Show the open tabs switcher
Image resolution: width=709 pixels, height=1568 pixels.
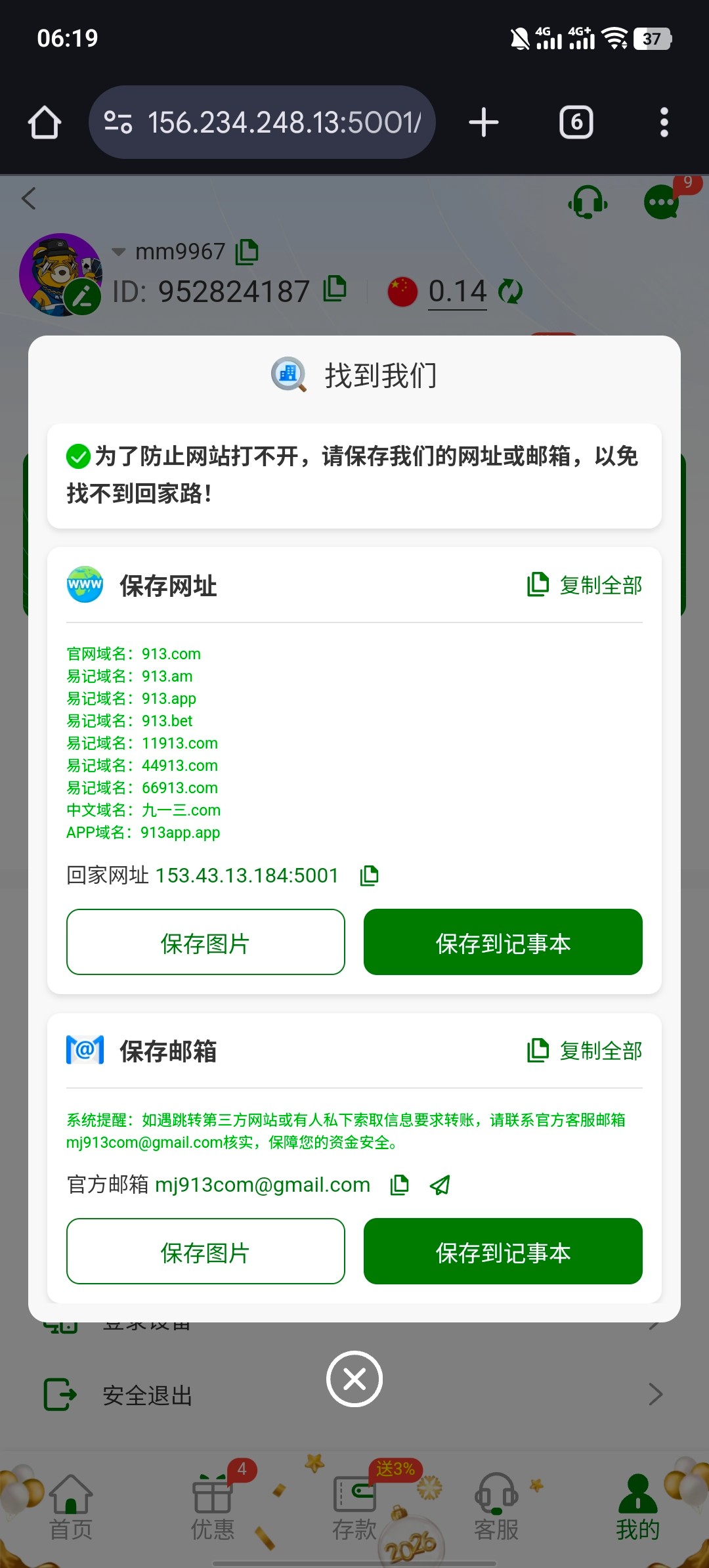tap(576, 123)
